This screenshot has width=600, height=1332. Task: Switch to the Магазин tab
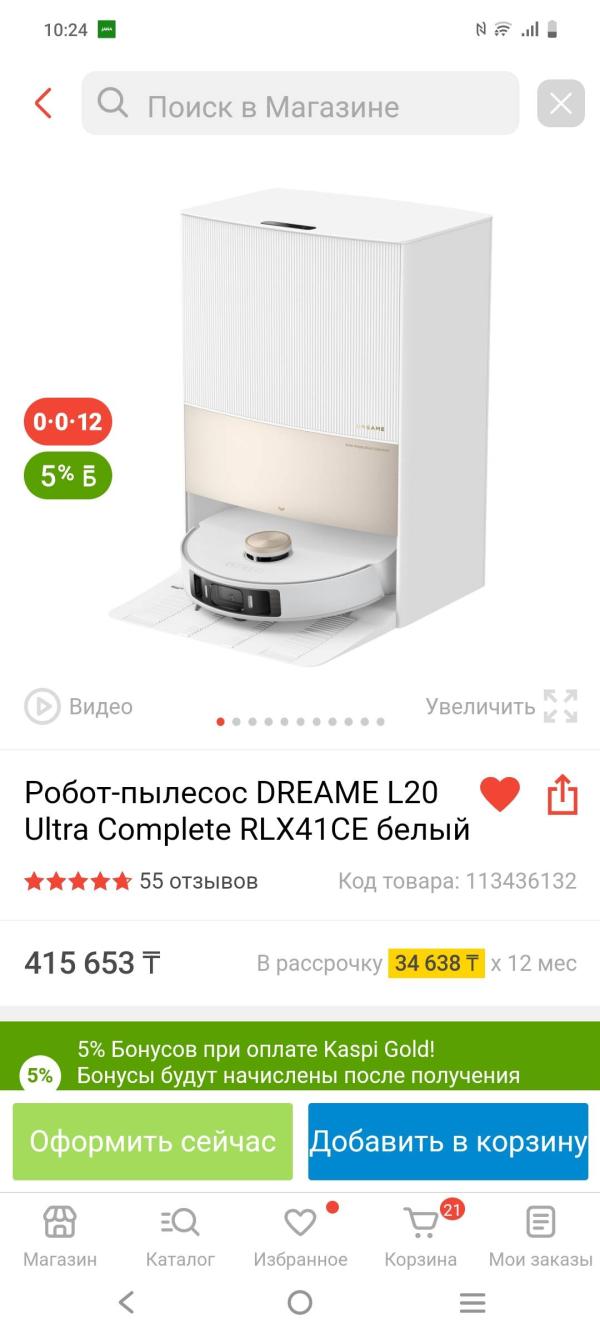pyautogui.click(x=60, y=1237)
